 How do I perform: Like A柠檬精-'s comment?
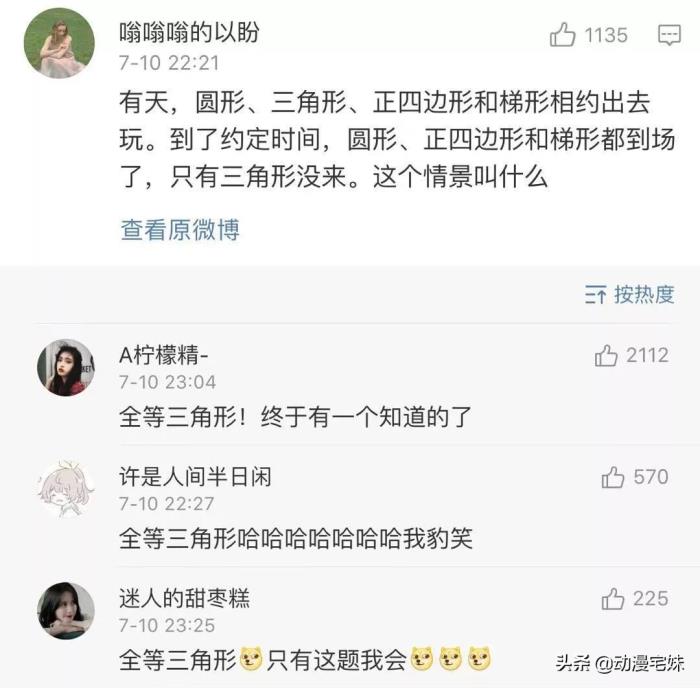[x=606, y=356]
